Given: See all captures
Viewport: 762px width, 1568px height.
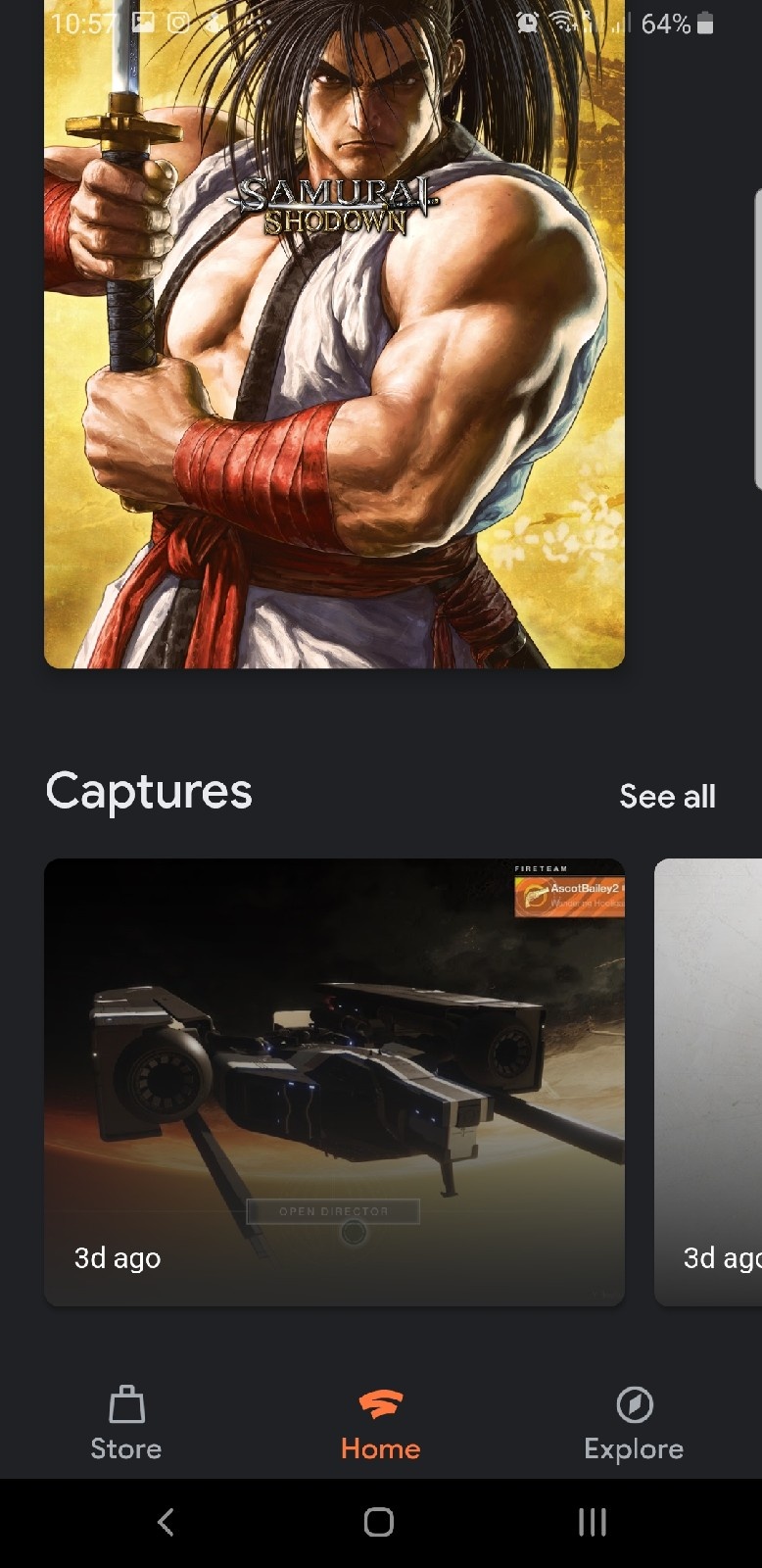Looking at the screenshot, I should pyautogui.click(x=667, y=796).
